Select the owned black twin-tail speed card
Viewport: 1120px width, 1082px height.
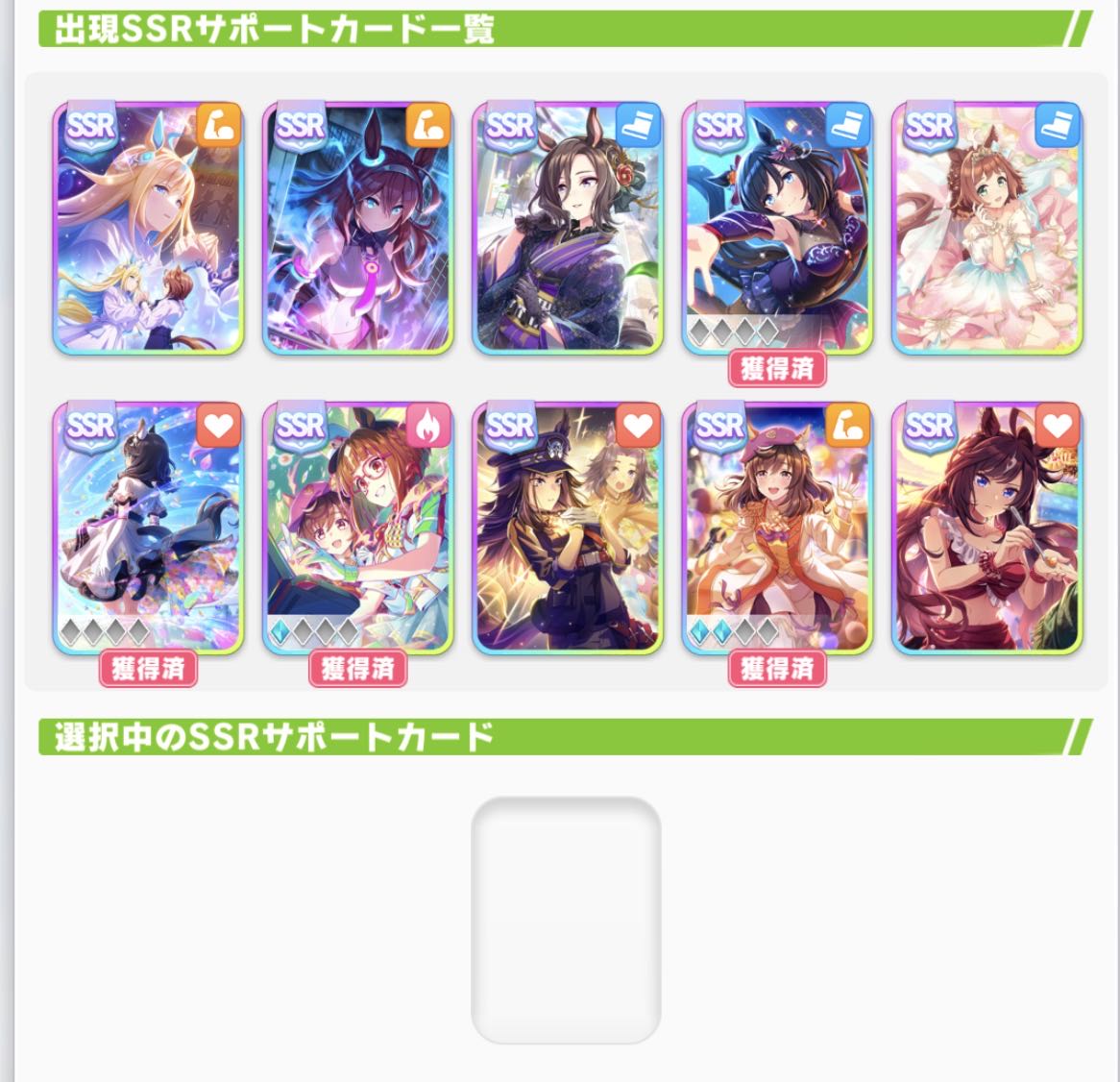777,229
